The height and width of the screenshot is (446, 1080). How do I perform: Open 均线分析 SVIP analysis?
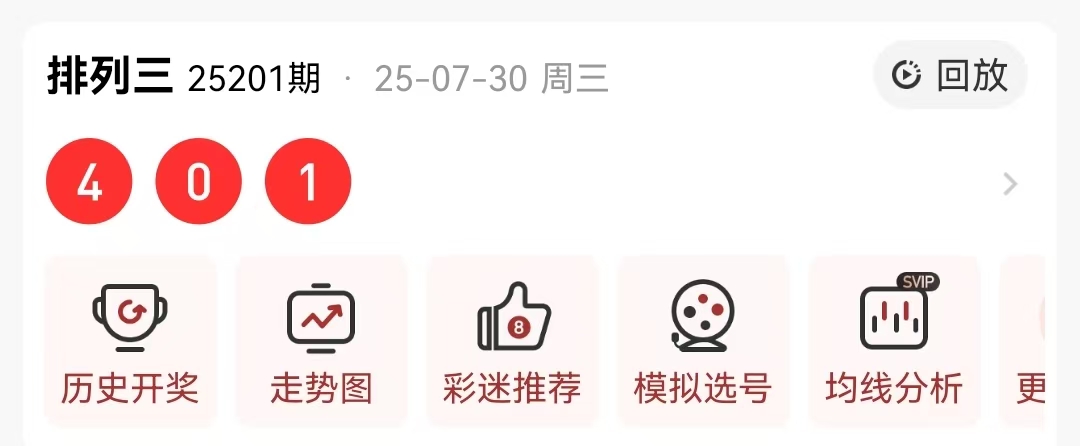pos(894,342)
